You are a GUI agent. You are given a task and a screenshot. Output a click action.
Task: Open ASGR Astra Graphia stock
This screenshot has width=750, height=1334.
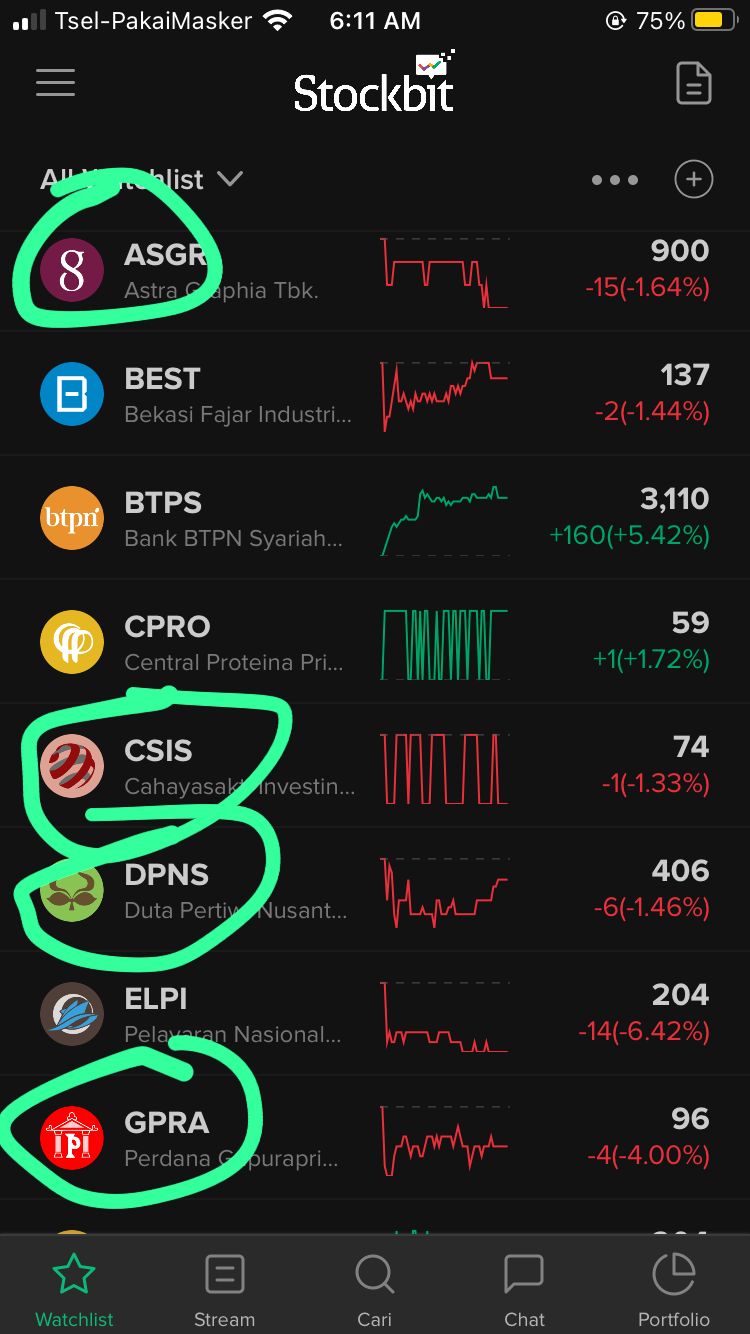[x=374, y=271]
